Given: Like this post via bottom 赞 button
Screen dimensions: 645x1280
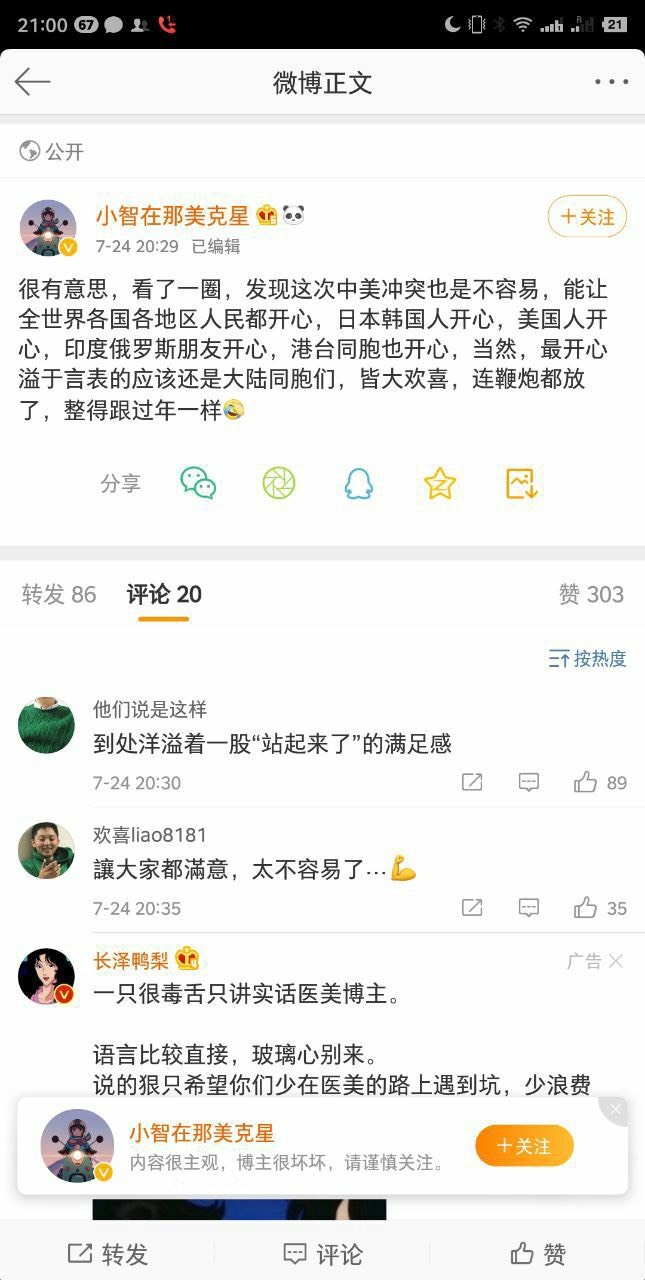Looking at the screenshot, I should [x=538, y=1254].
